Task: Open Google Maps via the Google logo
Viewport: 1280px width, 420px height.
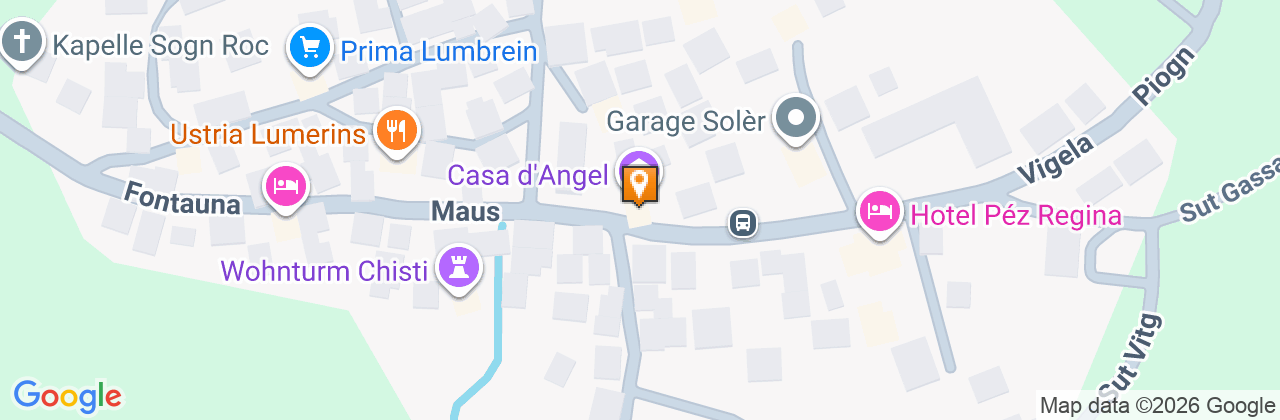Action: pos(67,396)
